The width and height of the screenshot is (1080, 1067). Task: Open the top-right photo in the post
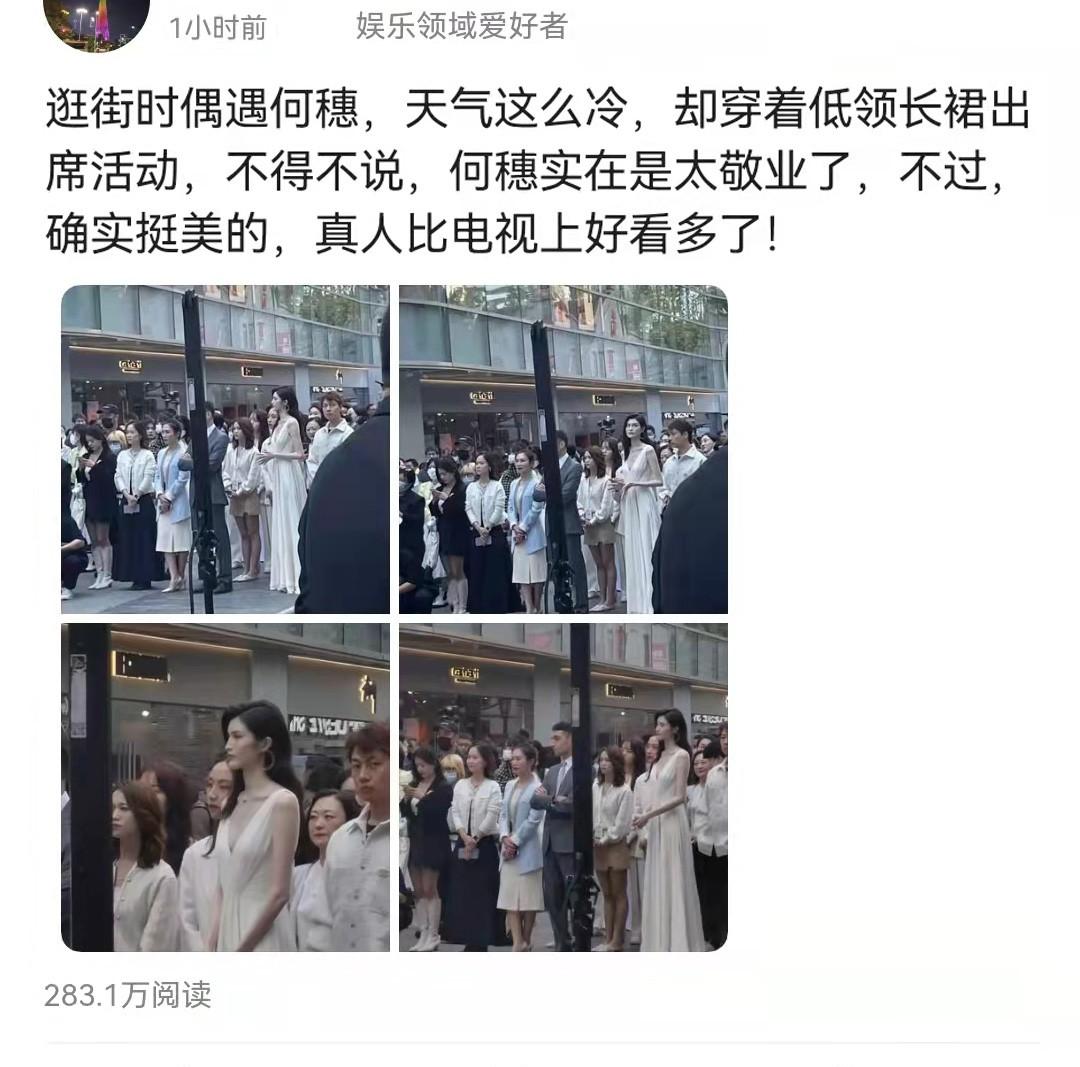563,449
